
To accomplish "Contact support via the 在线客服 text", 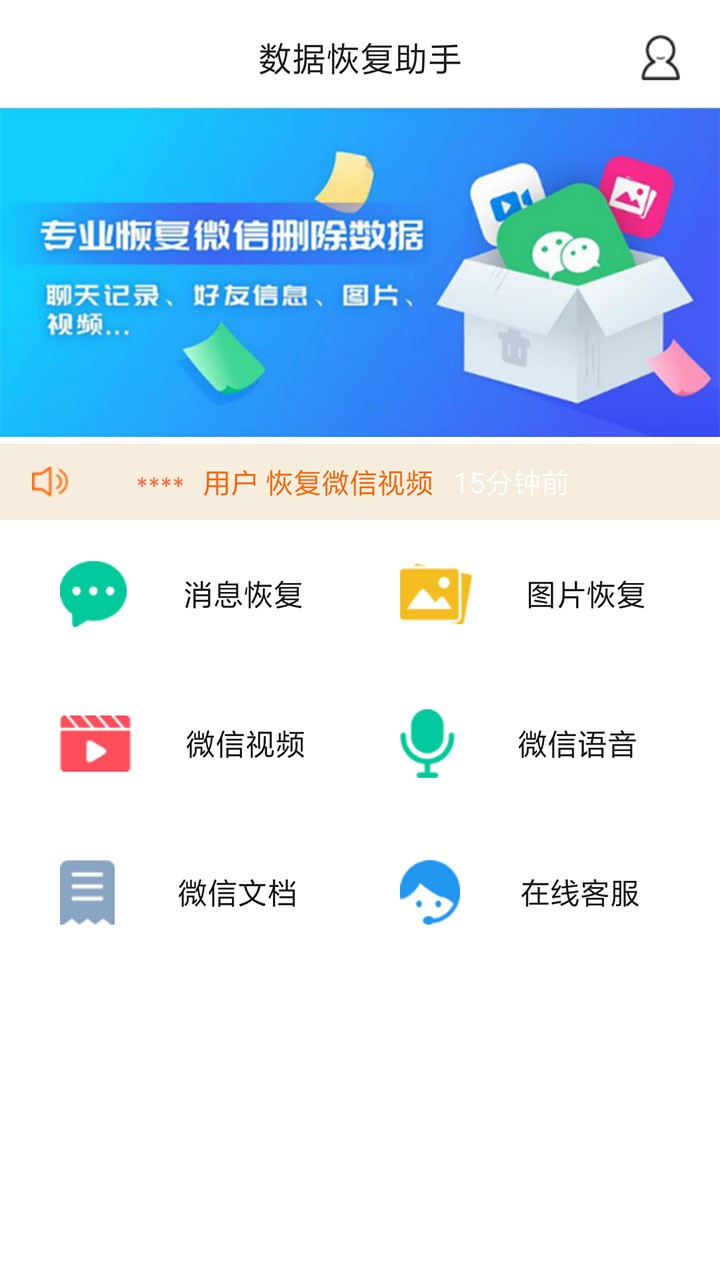I will [578, 892].
